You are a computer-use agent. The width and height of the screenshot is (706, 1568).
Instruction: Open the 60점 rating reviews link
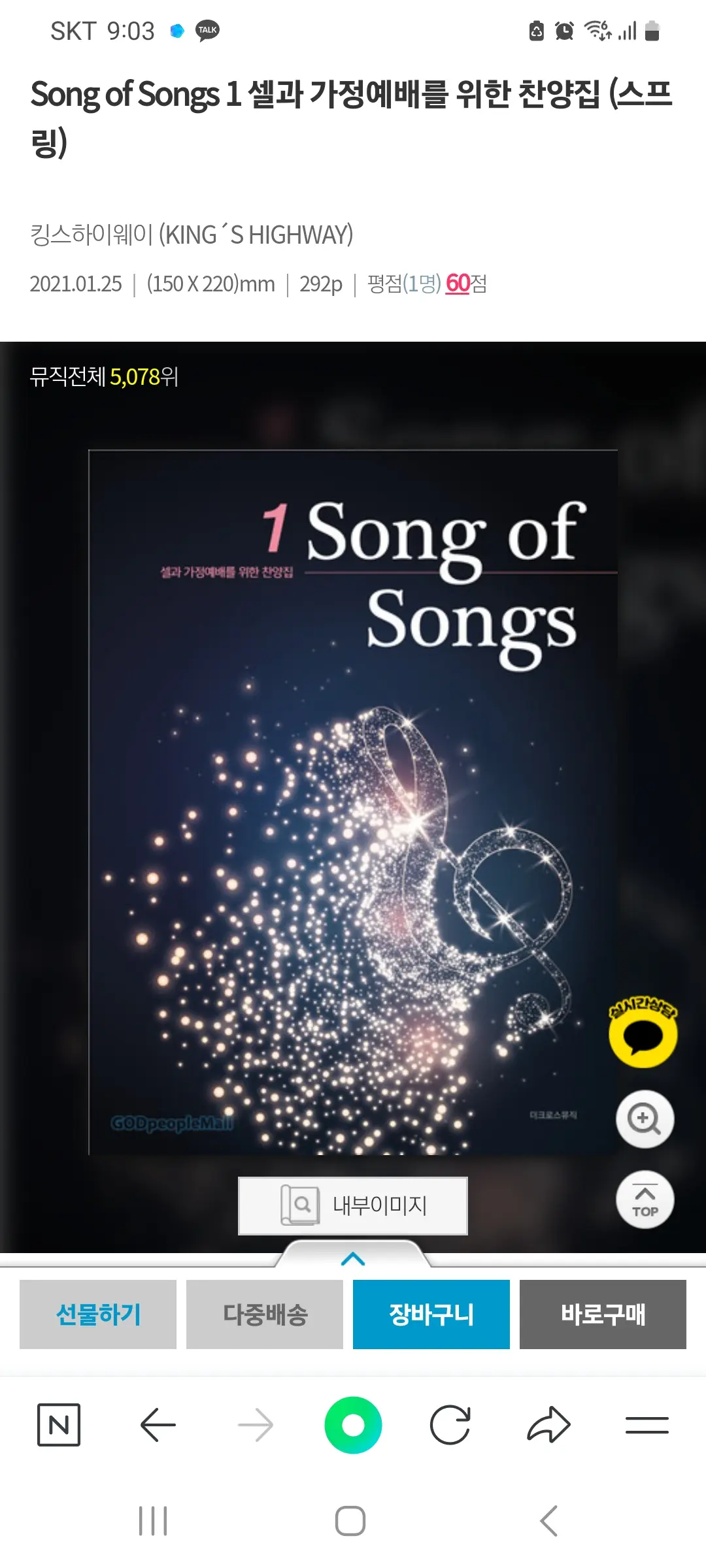click(458, 284)
